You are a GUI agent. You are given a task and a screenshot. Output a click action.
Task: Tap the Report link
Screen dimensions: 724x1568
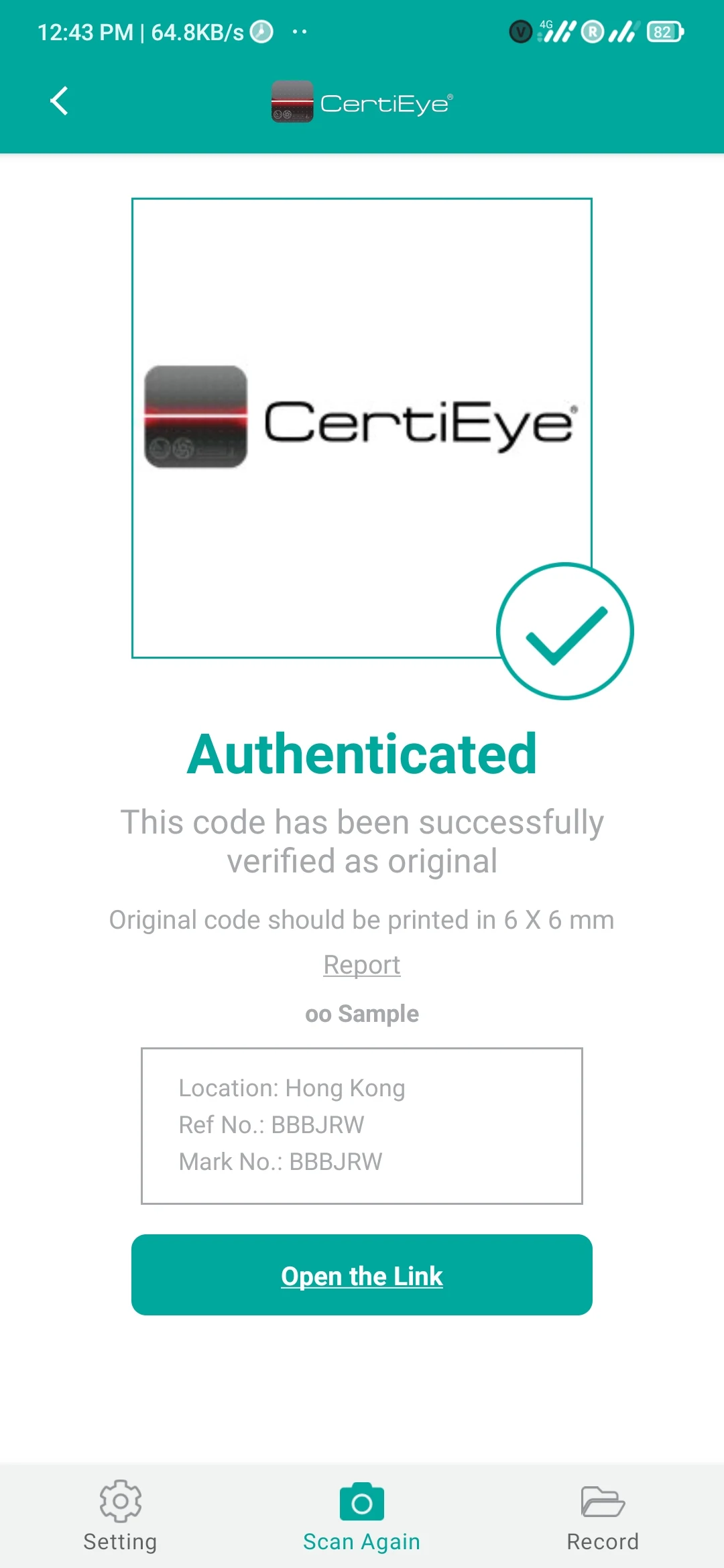coord(362,965)
